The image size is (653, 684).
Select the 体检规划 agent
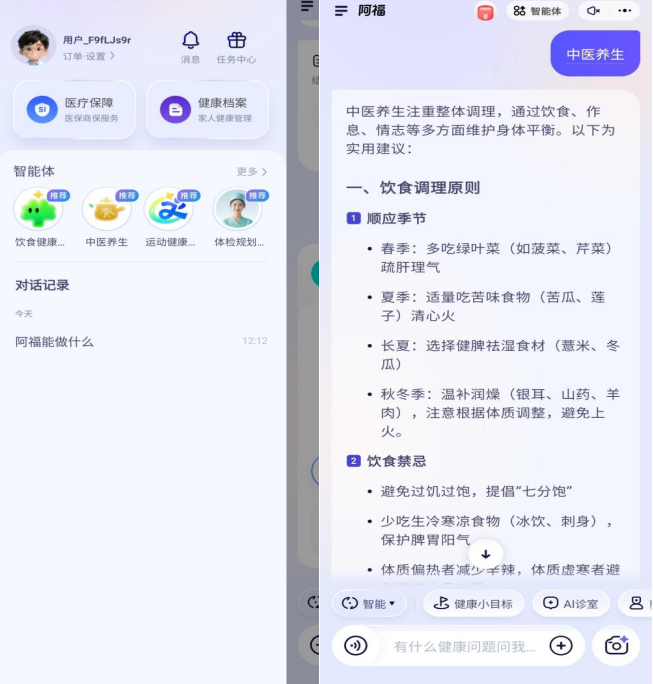point(238,215)
